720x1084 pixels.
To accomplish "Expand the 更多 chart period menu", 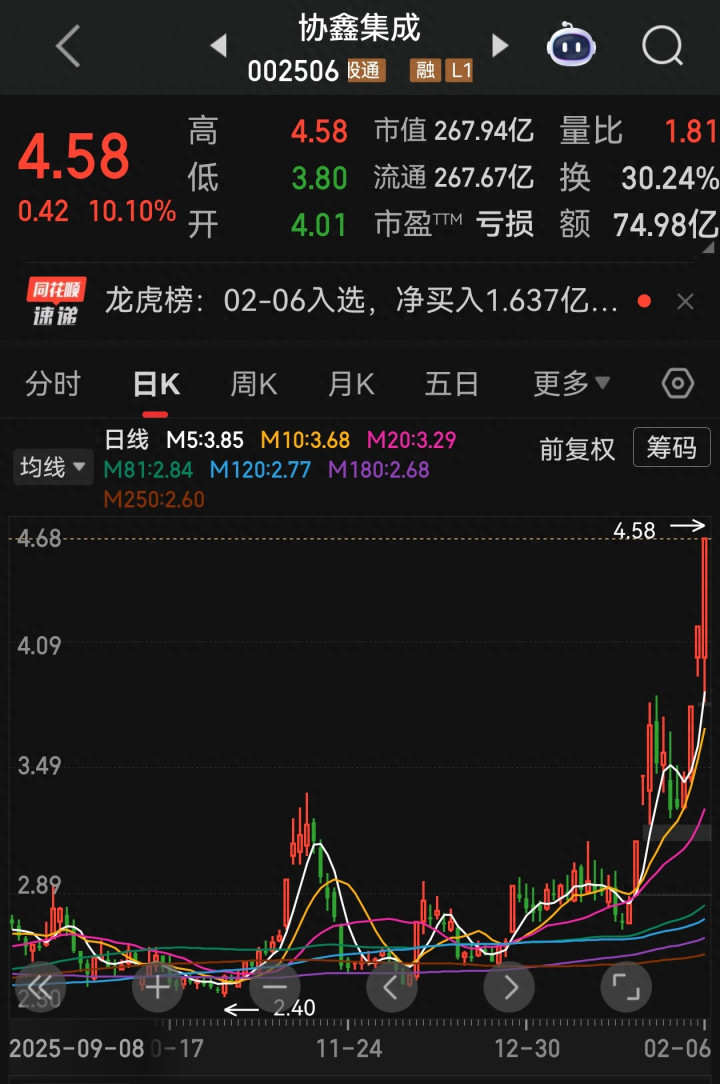I will click(571, 384).
